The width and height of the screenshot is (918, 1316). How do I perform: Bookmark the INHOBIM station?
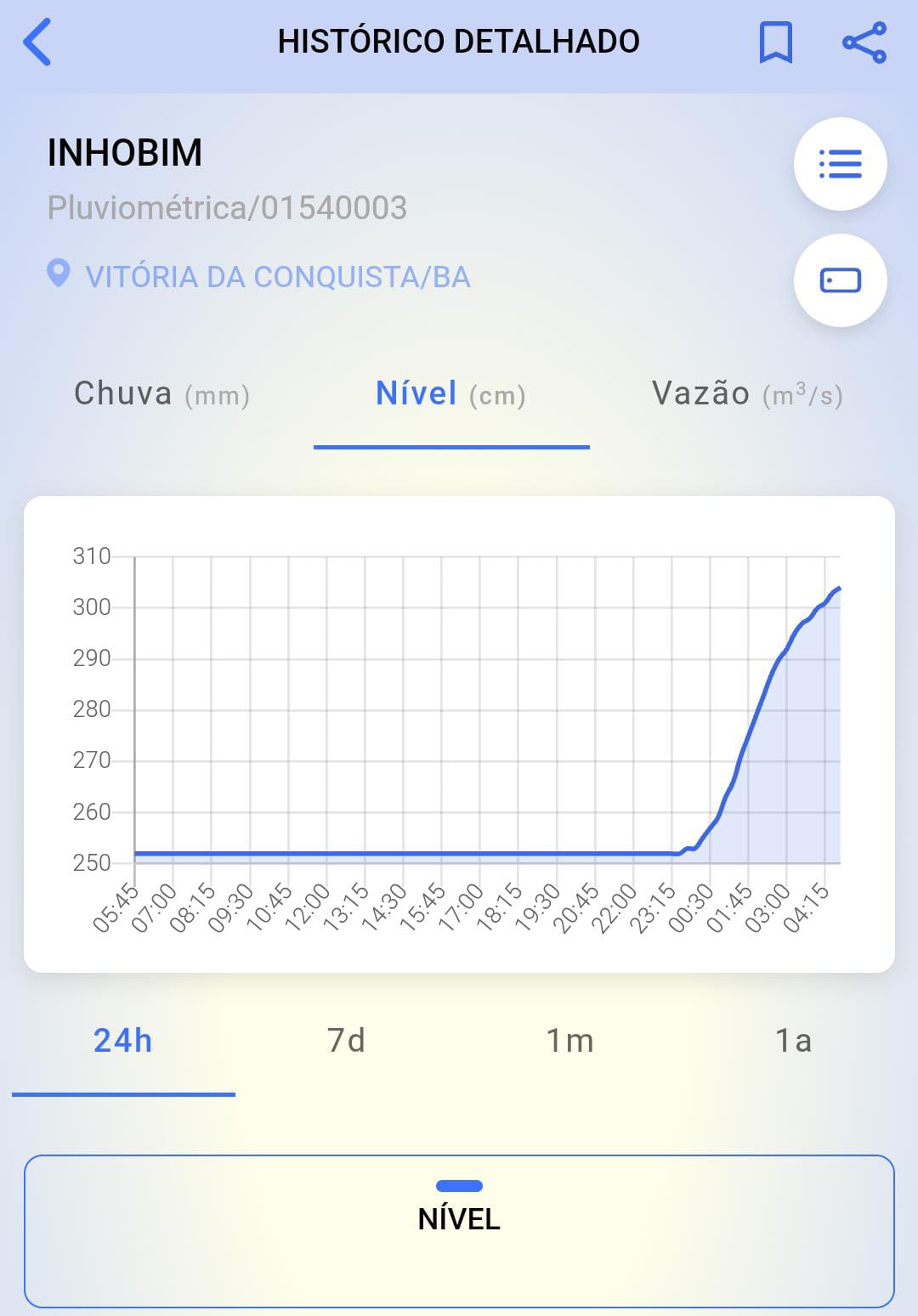coord(775,42)
